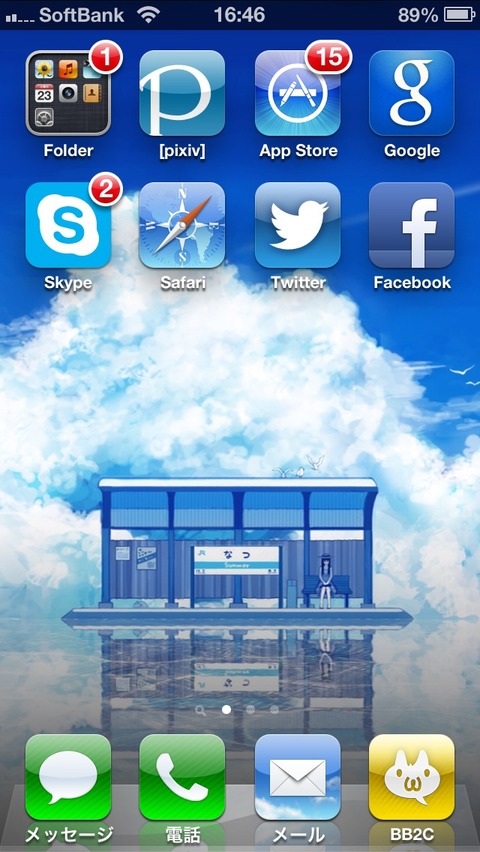
Task: Launch the Google app
Action: [x=412, y=93]
